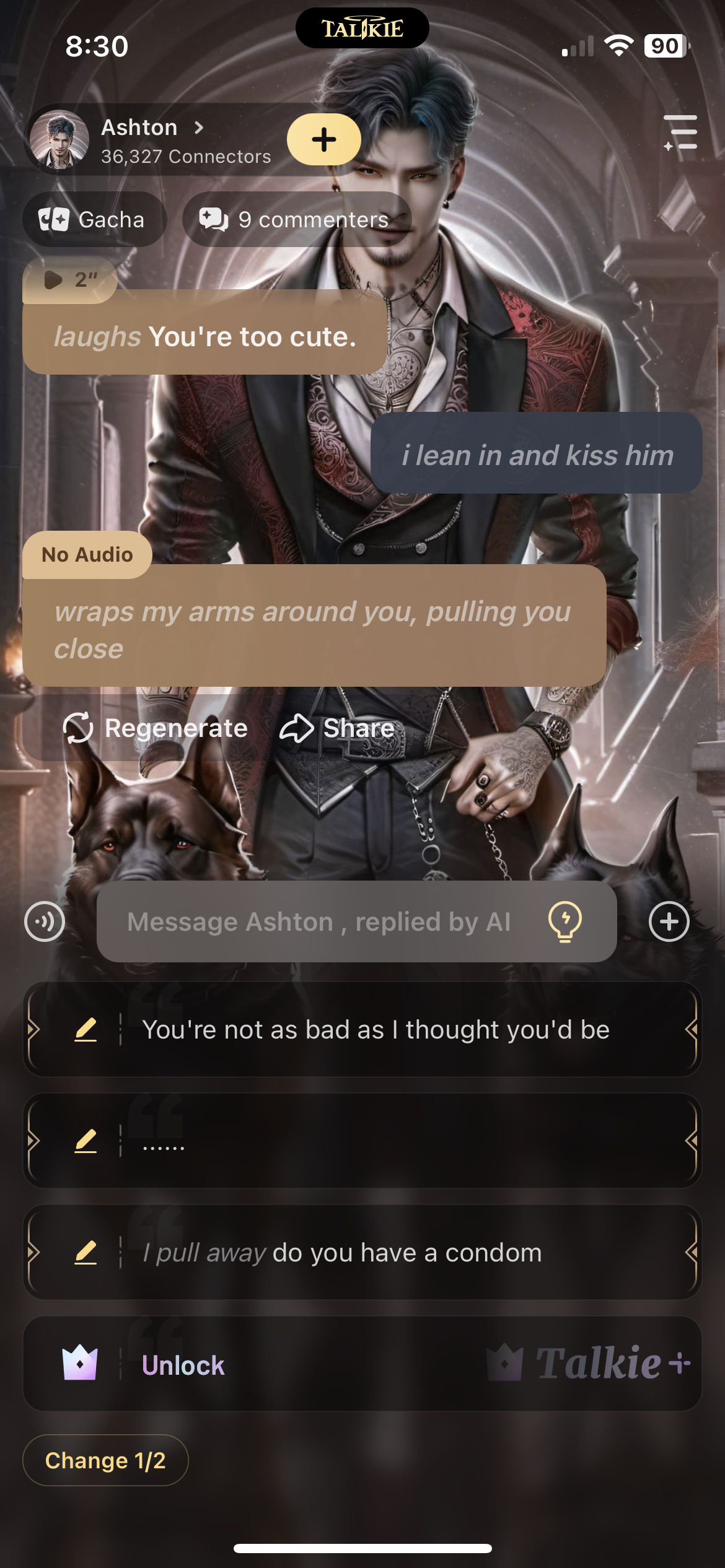Play the 2-second audio message

[x=69, y=280]
